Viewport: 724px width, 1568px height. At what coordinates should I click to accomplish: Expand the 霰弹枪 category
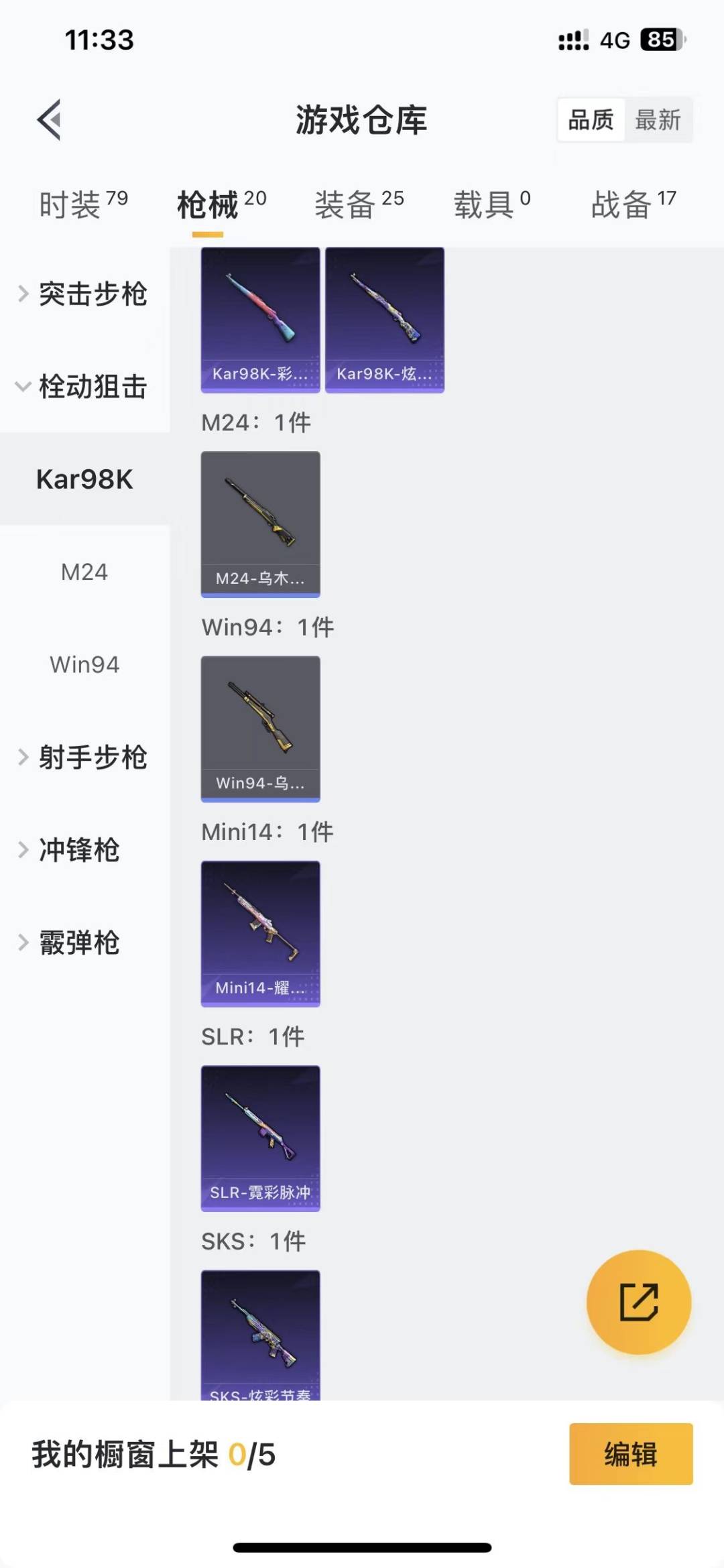(70, 943)
